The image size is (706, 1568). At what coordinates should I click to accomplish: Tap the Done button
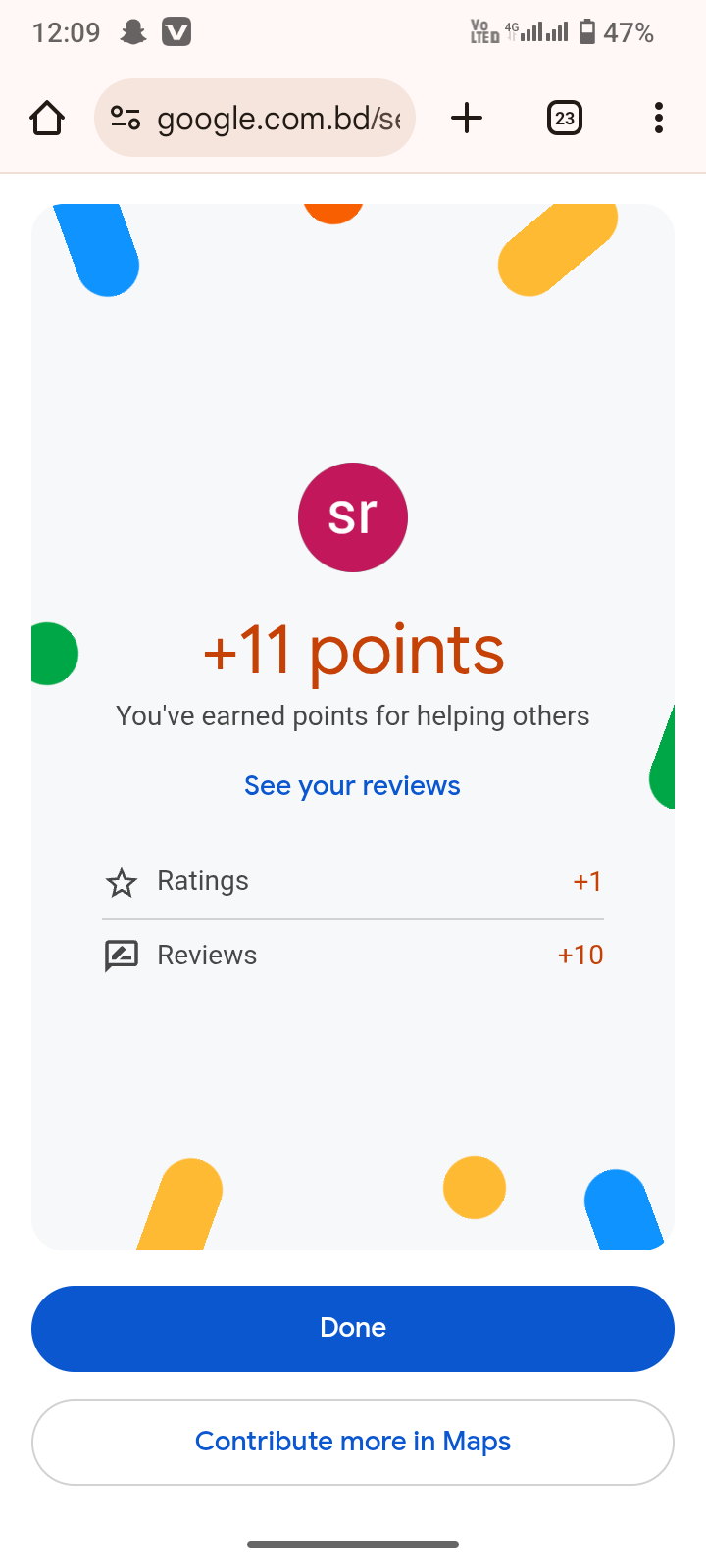coord(353,1328)
